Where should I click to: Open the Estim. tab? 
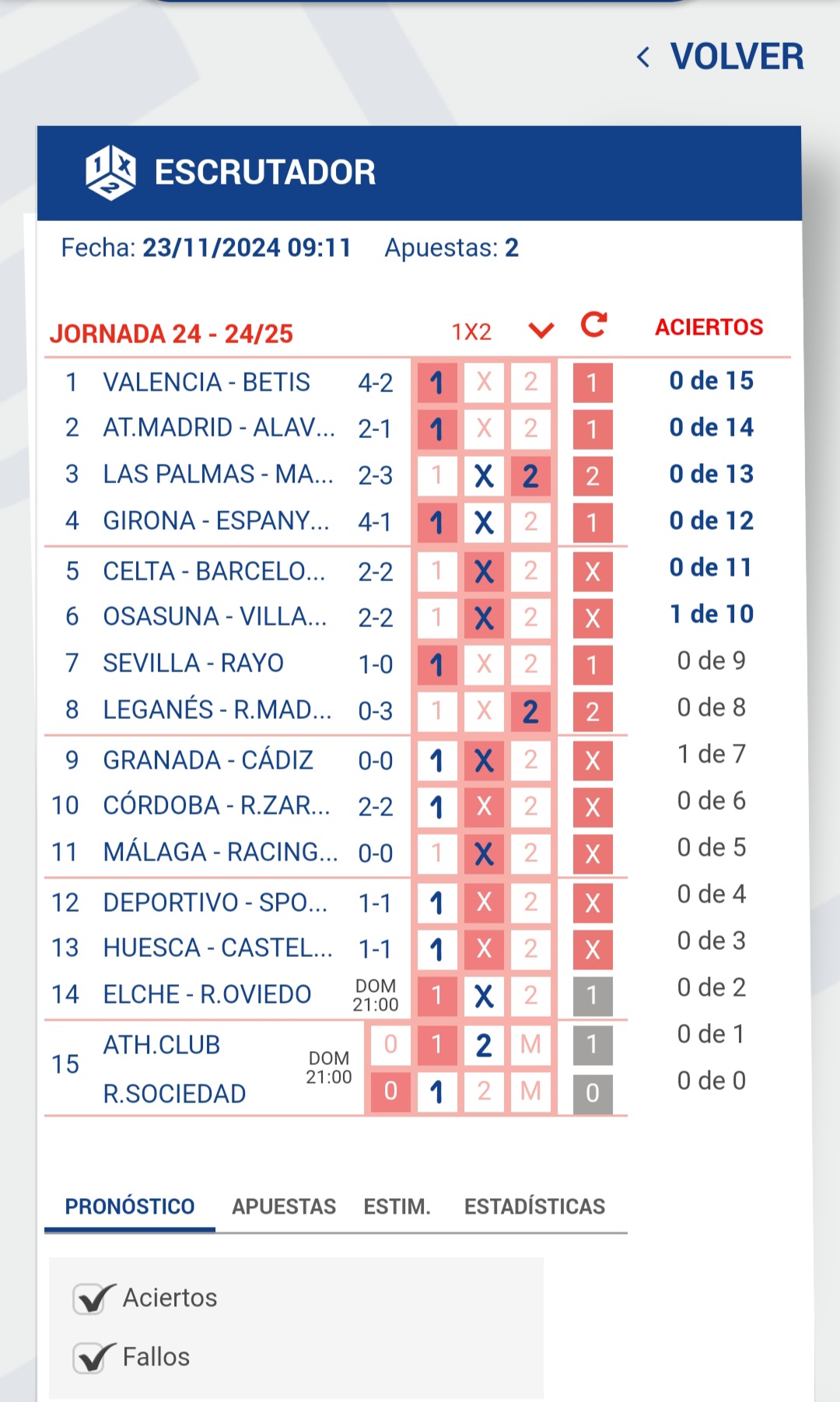pyautogui.click(x=397, y=1206)
